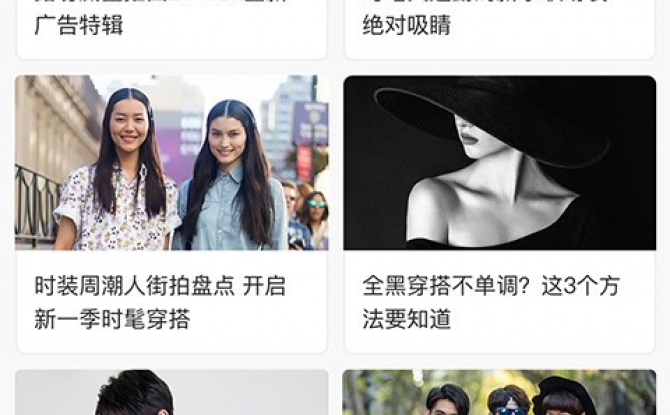Image resolution: width=670 pixels, height=415 pixels.
Task: Open the 全黑穿搭不单调 article card
Action: (x=500, y=213)
